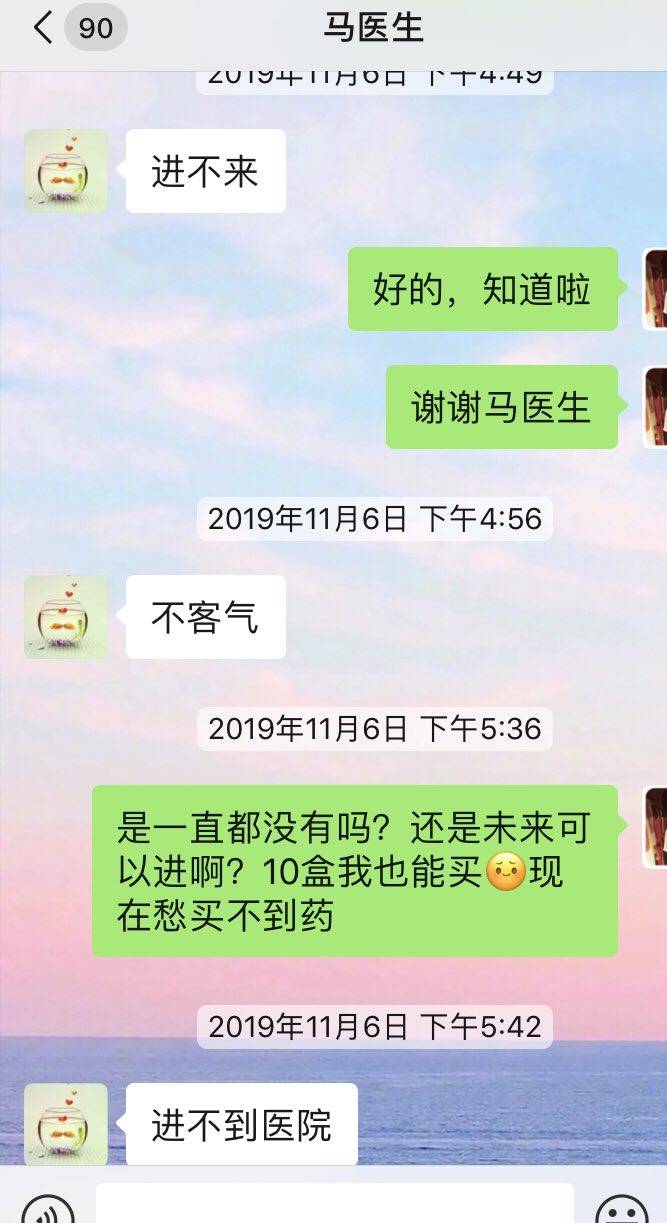Viewport: 667px width, 1223px height.
Task: Tap my avatar beside 谢谢马医生
Action: 655,407
